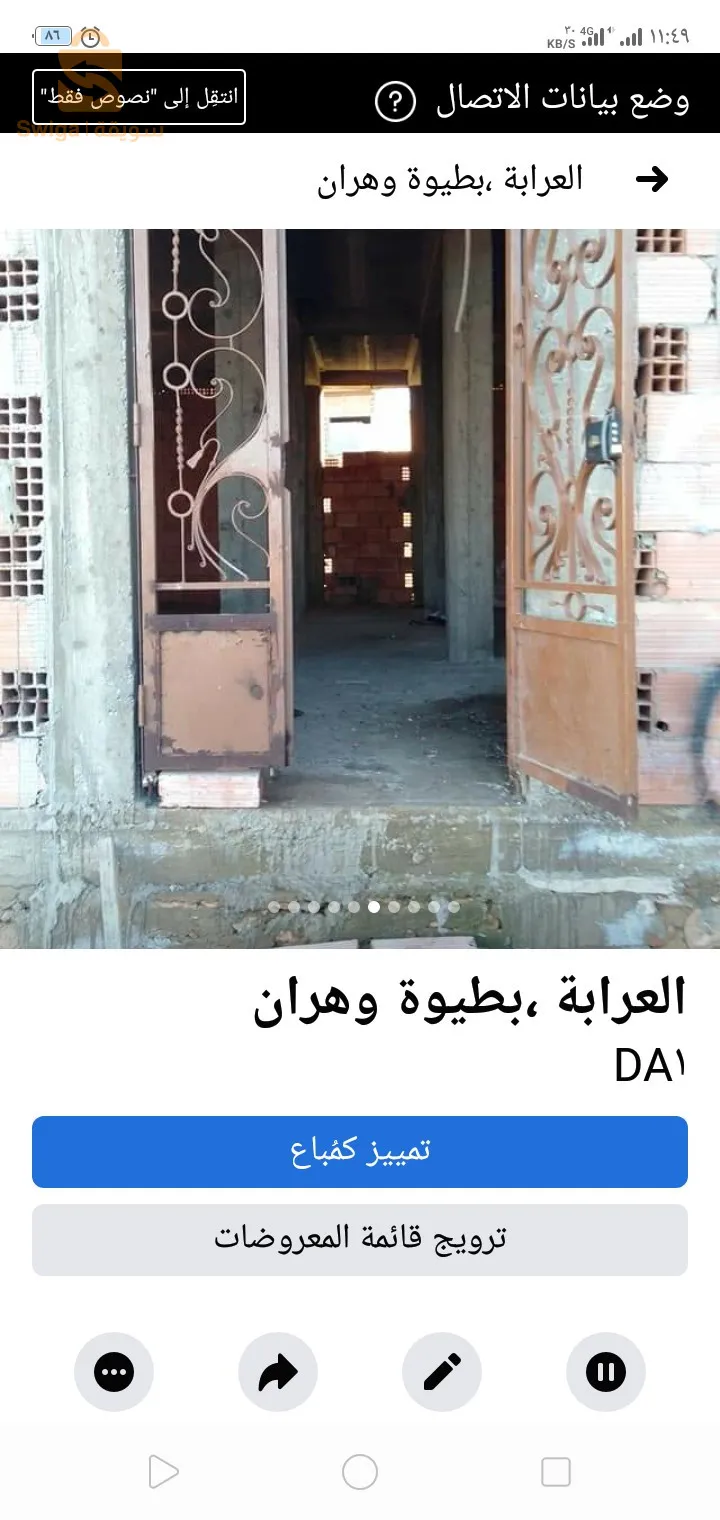Open the more options three-dot icon

114,1372
